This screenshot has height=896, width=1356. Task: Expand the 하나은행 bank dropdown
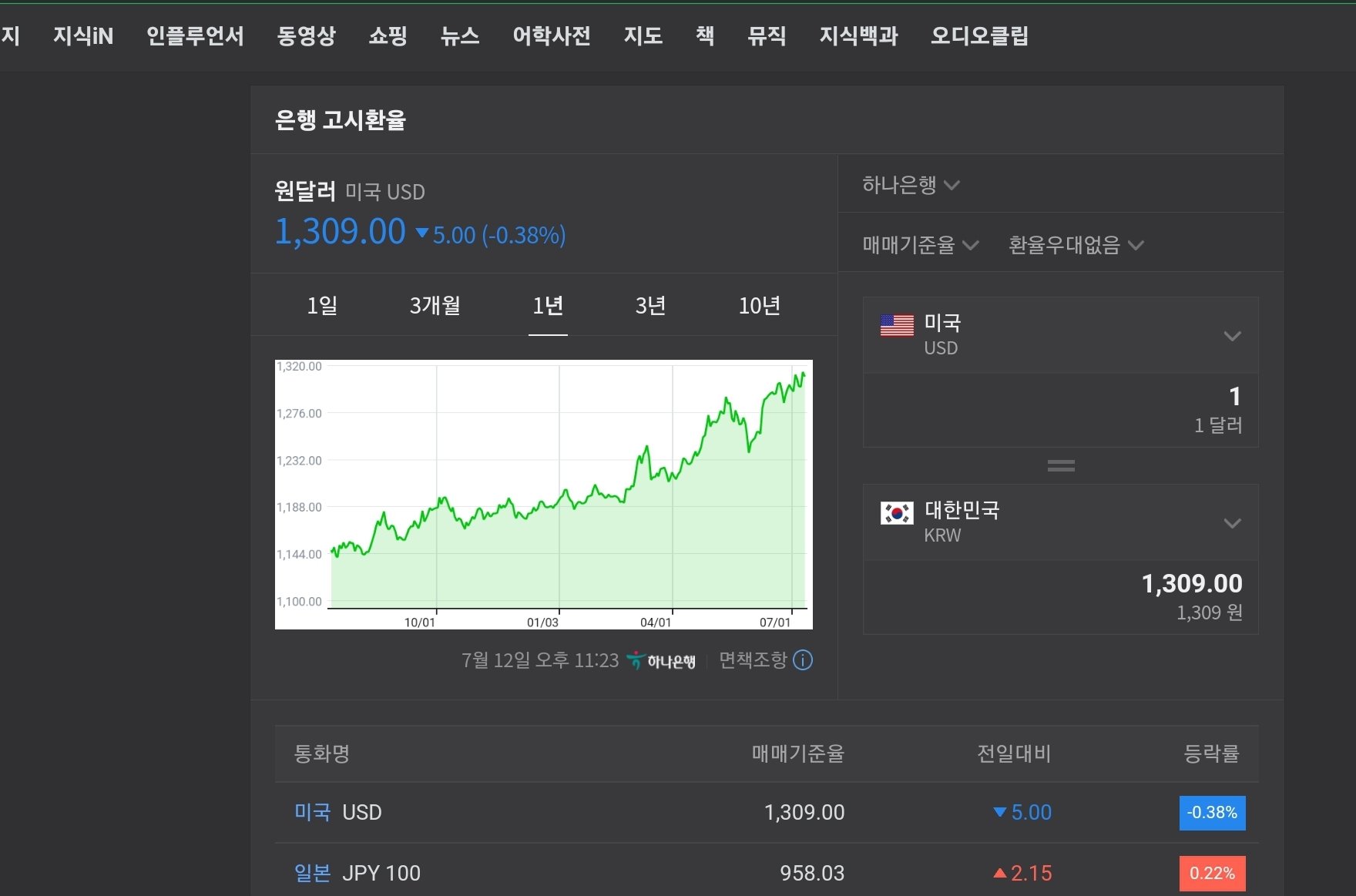(x=910, y=185)
